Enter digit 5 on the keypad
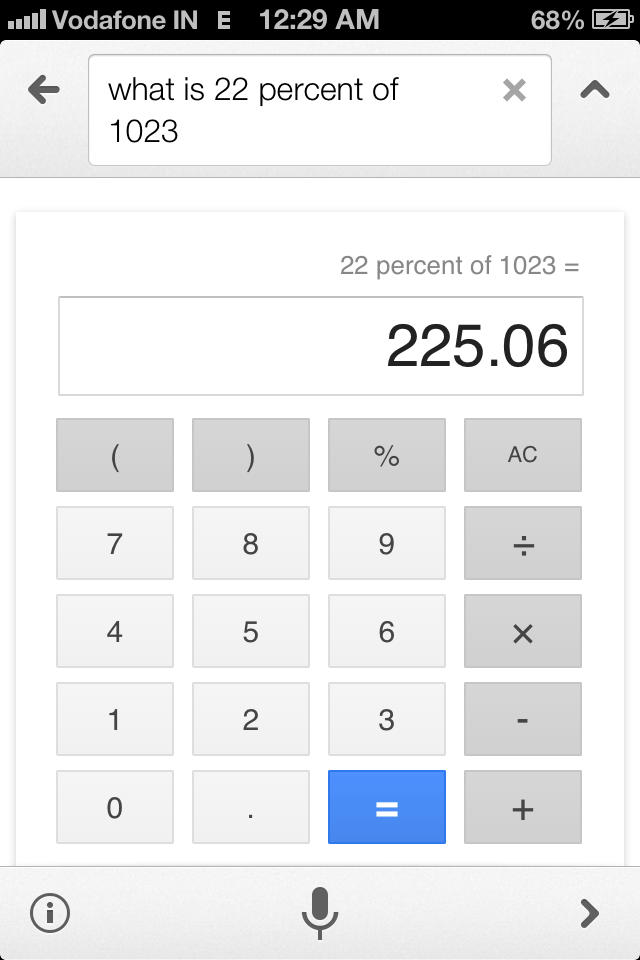640x960 pixels. click(x=251, y=631)
